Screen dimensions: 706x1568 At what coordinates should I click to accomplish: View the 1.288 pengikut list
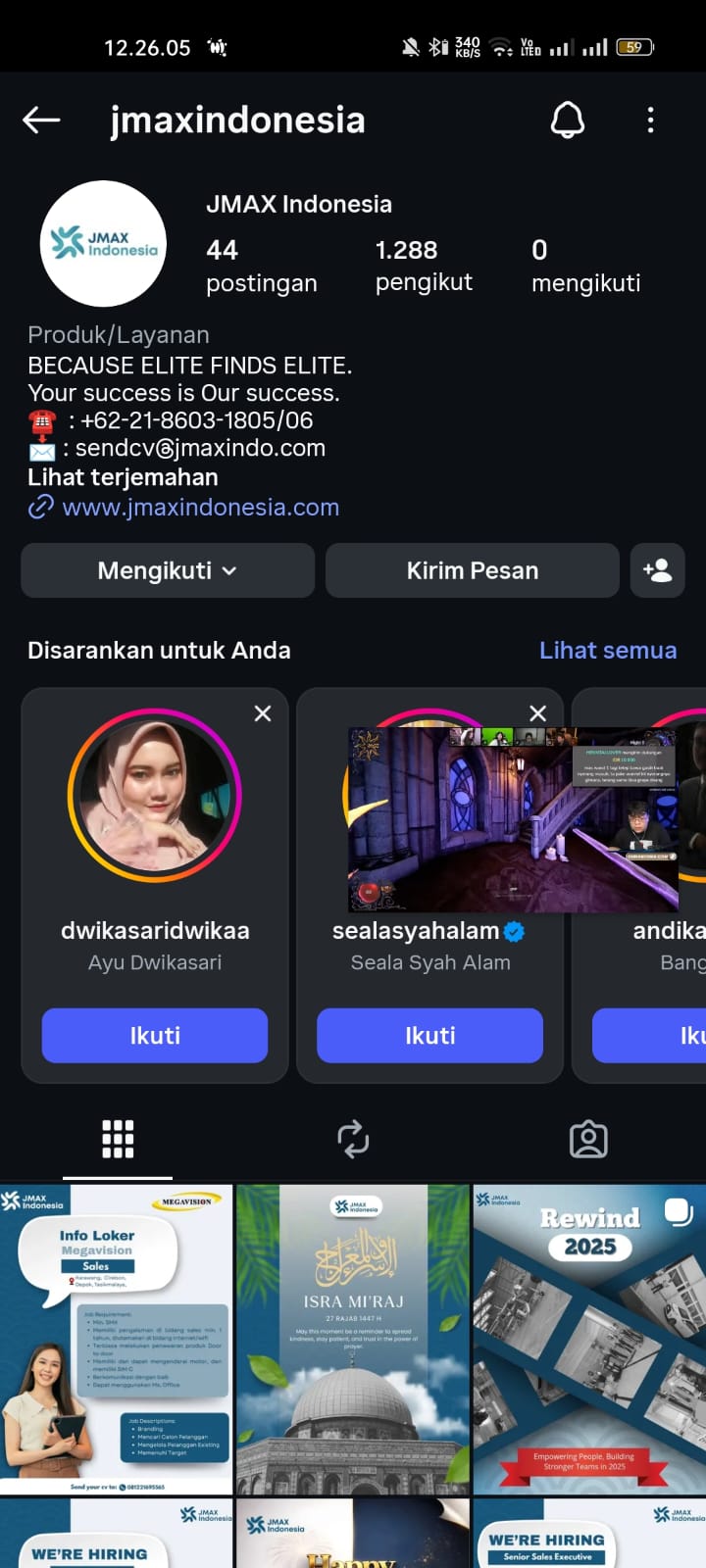[424, 266]
